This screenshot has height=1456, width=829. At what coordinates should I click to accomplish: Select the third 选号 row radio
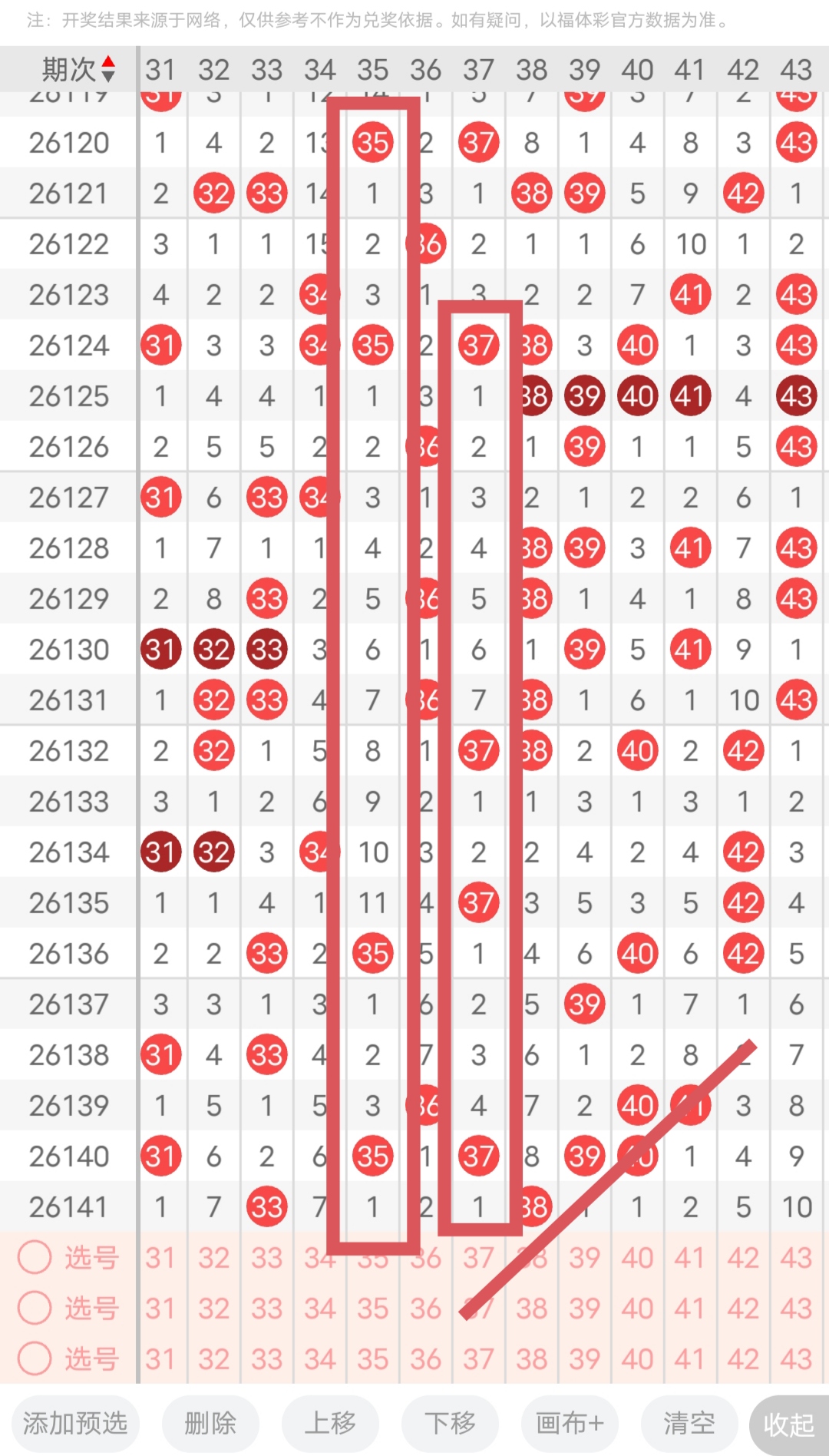pos(35,1358)
